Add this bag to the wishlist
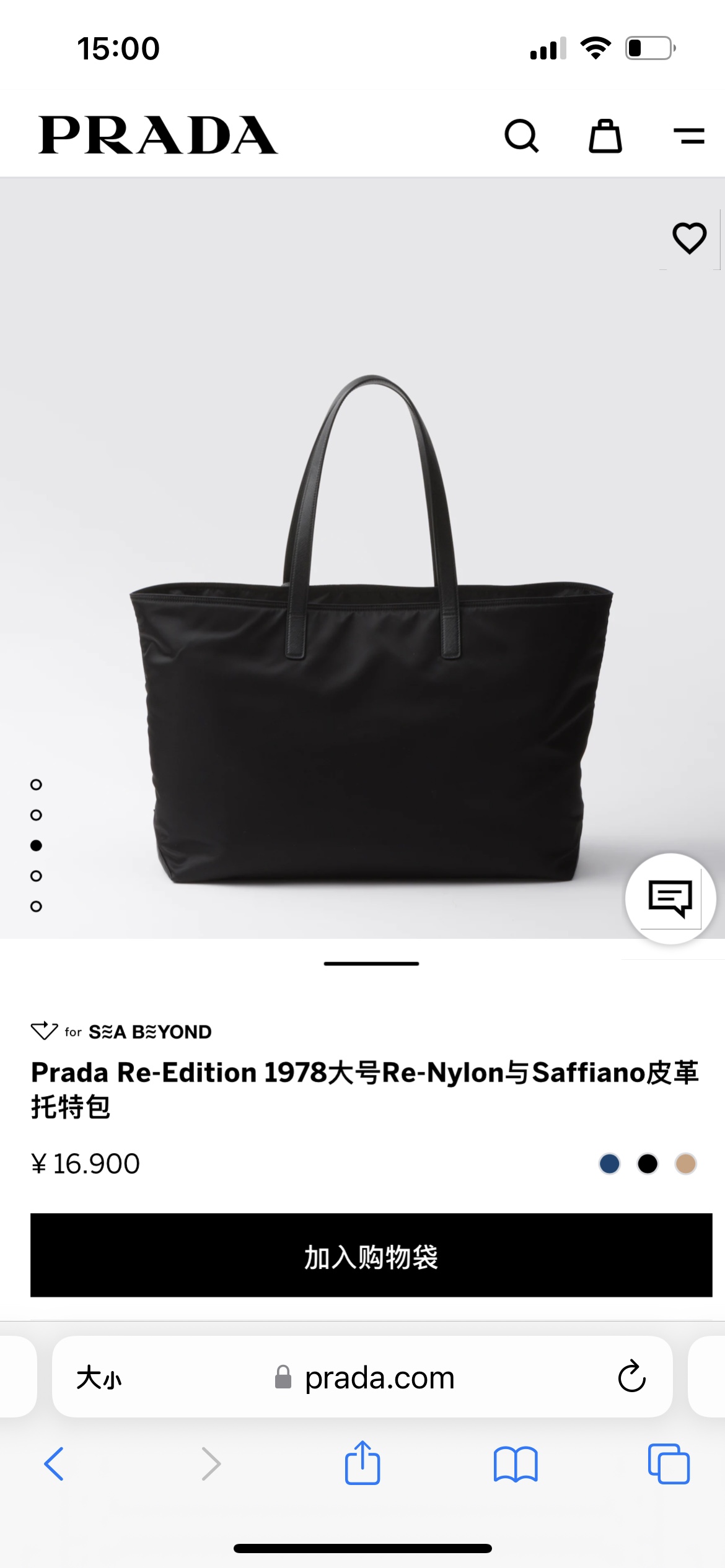Viewport: 725px width, 1568px height. point(689,238)
